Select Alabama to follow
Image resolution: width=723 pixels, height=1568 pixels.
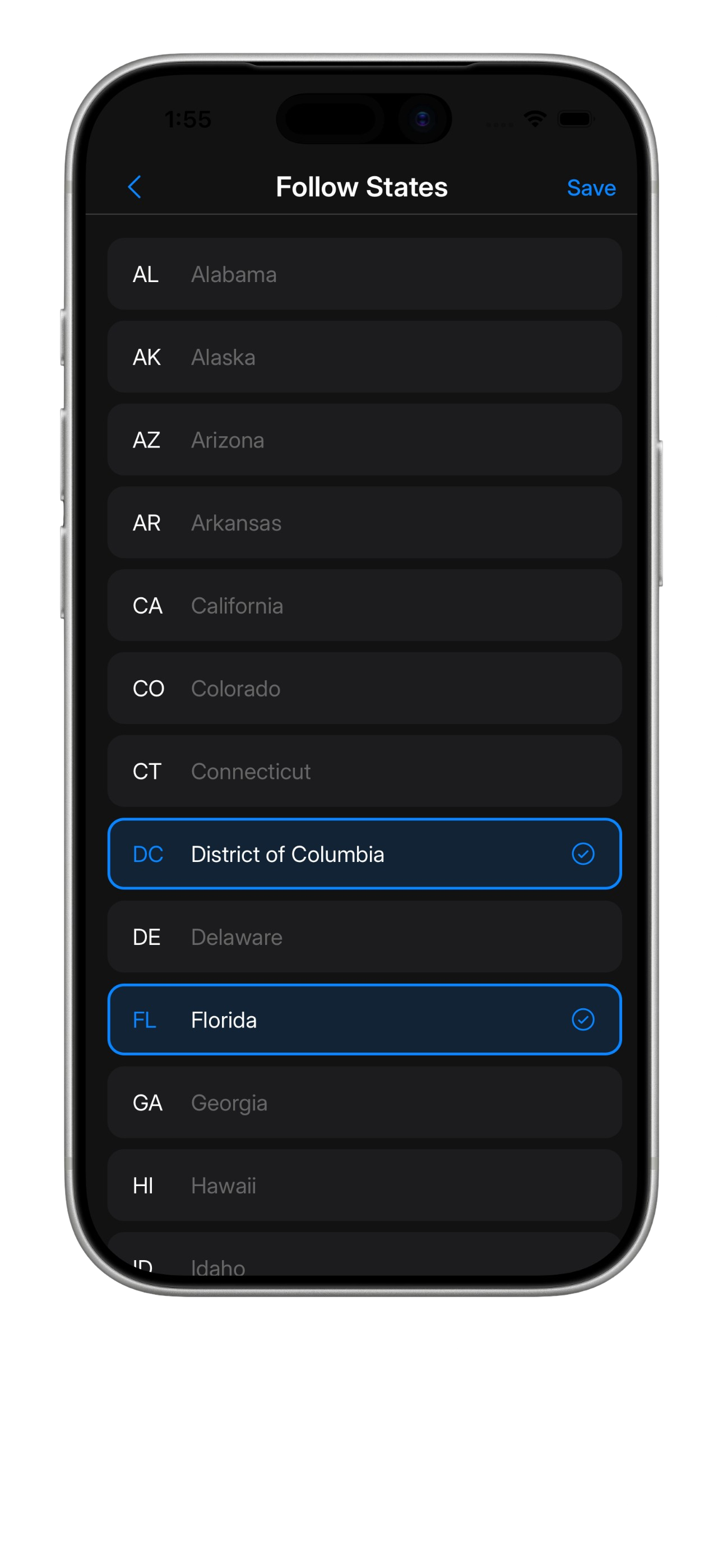[364, 274]
